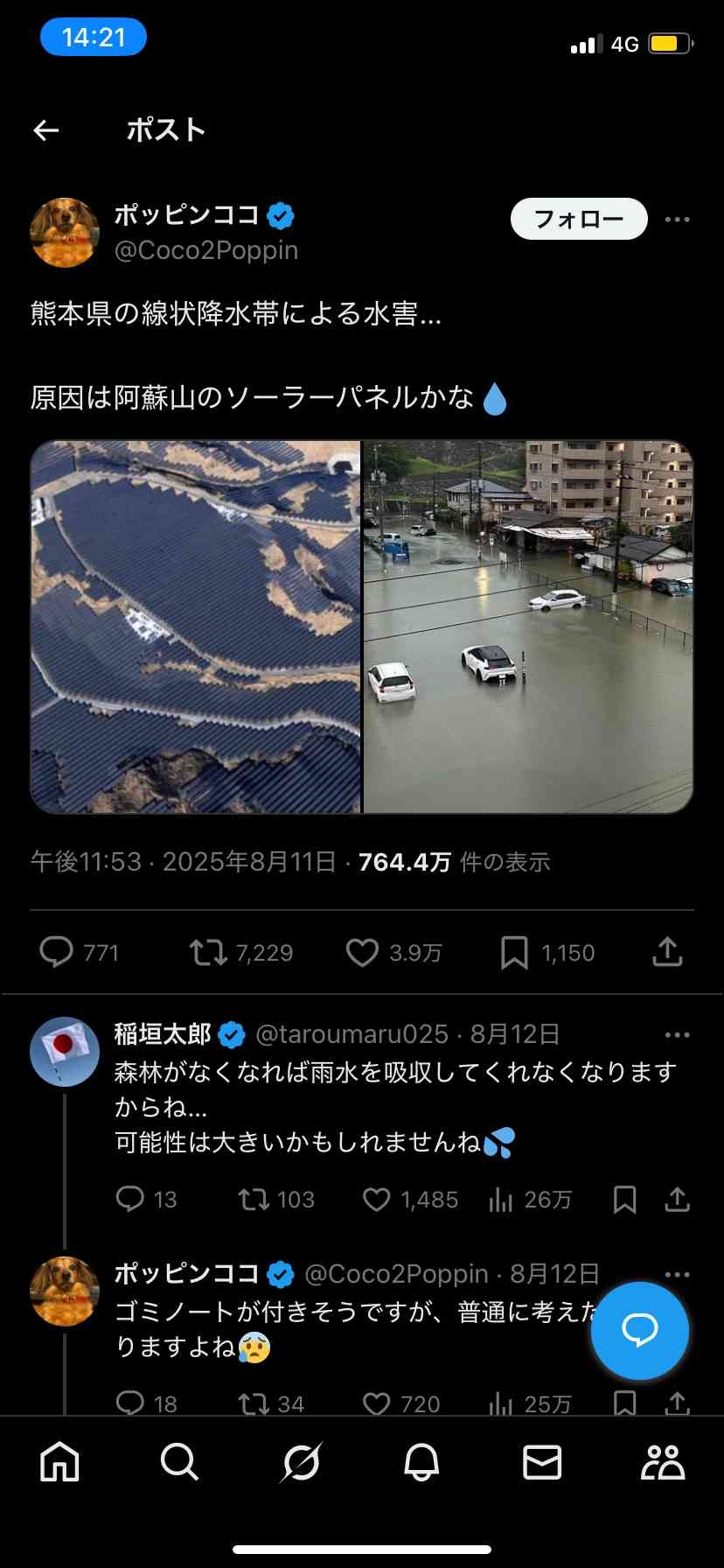
Task: Bookmark the main post with 1,150 saves
Action: coord(514,952)
